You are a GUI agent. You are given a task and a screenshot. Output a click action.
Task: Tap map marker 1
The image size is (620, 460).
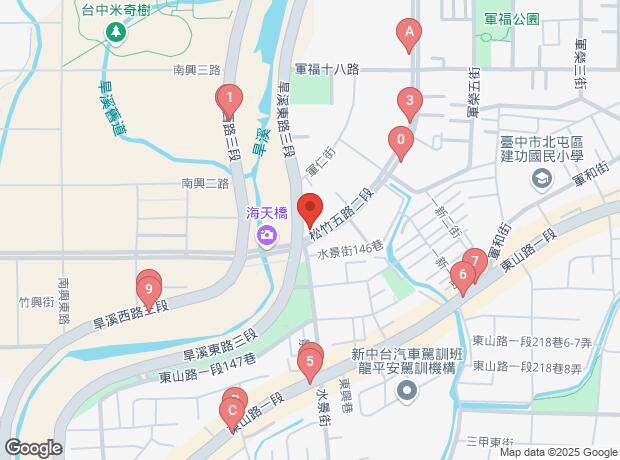coord(230,98)
